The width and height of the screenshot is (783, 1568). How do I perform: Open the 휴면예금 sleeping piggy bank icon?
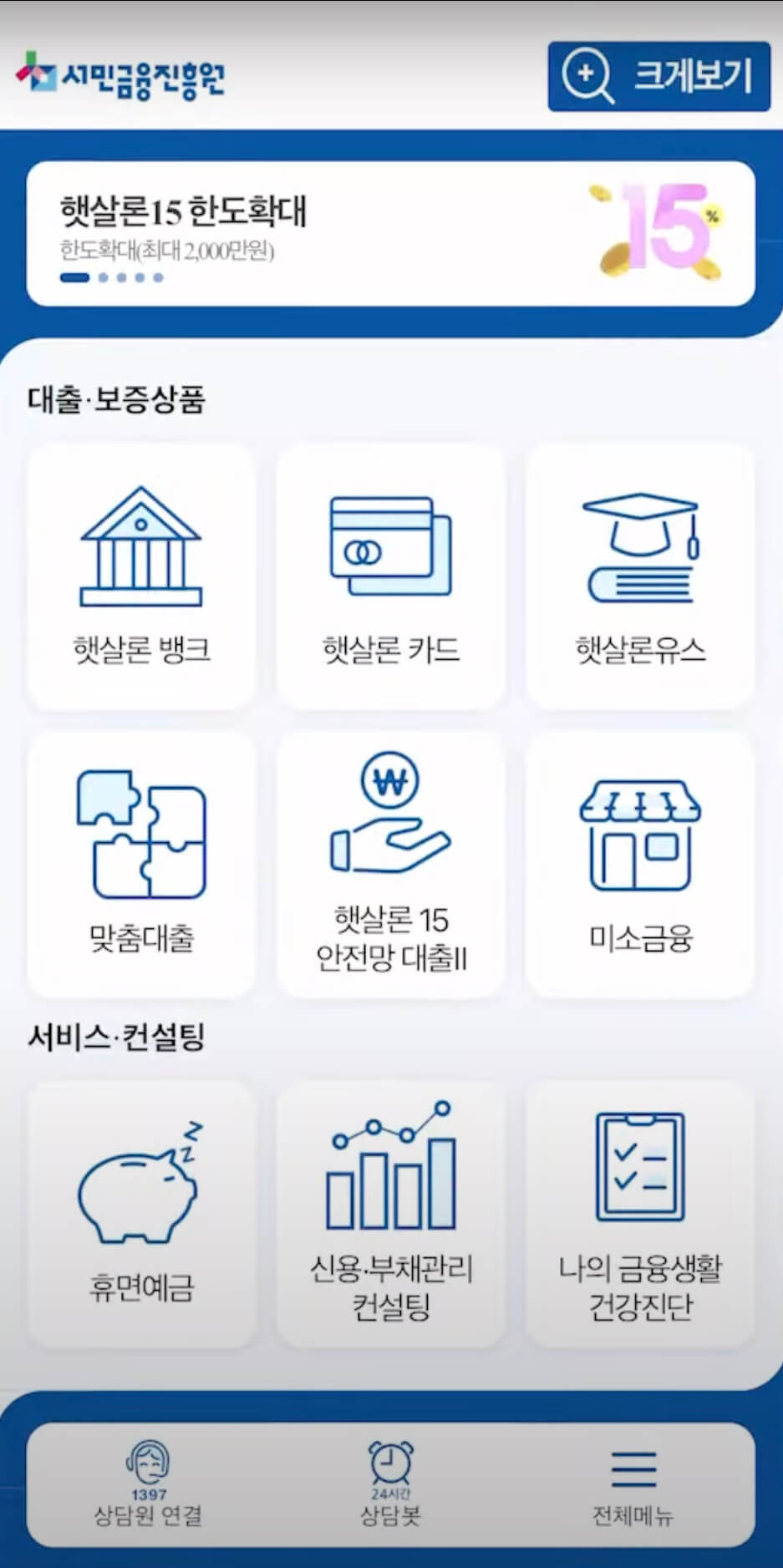pyautogui.click(x=140, y=1186)
